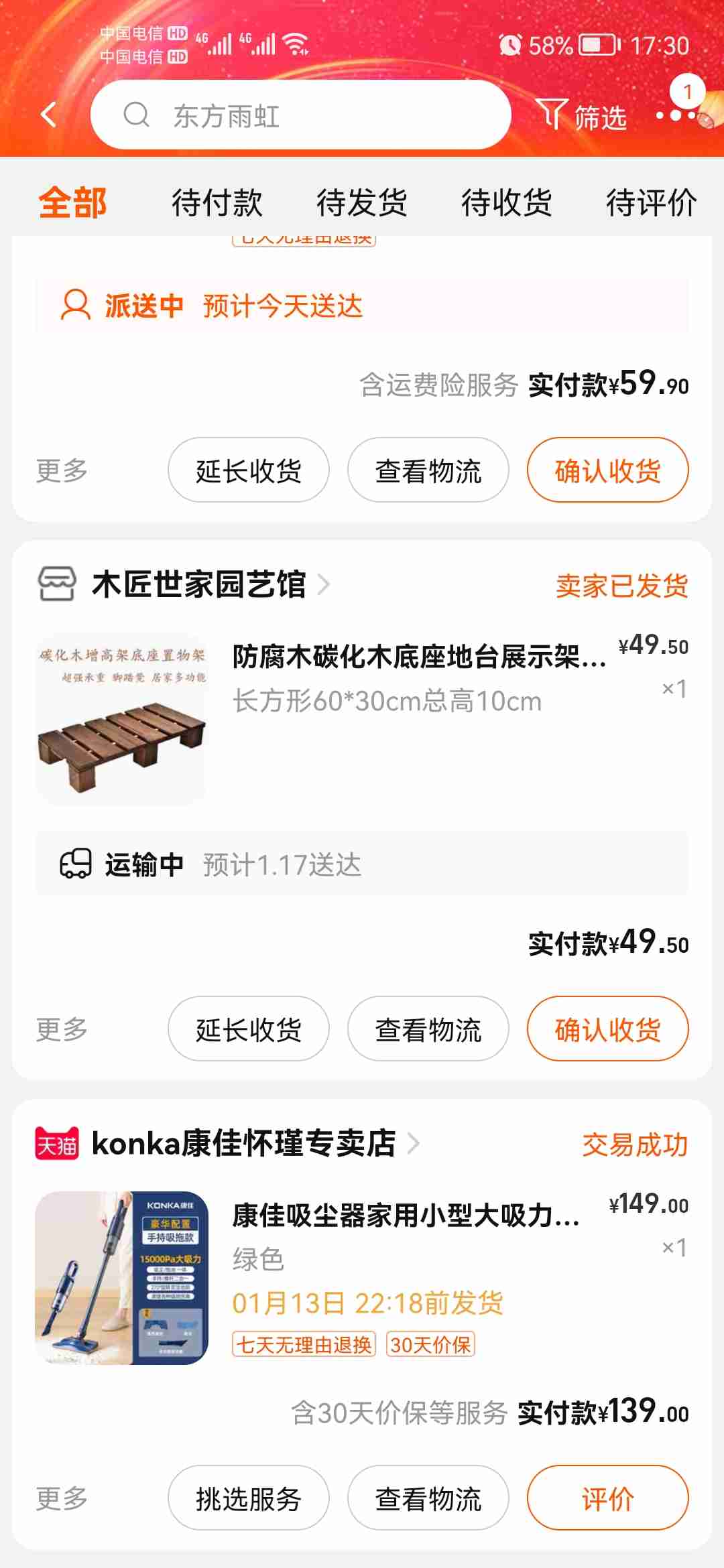
Task: Tap the 东方雨虹 search box
Action: click(300, 115)
